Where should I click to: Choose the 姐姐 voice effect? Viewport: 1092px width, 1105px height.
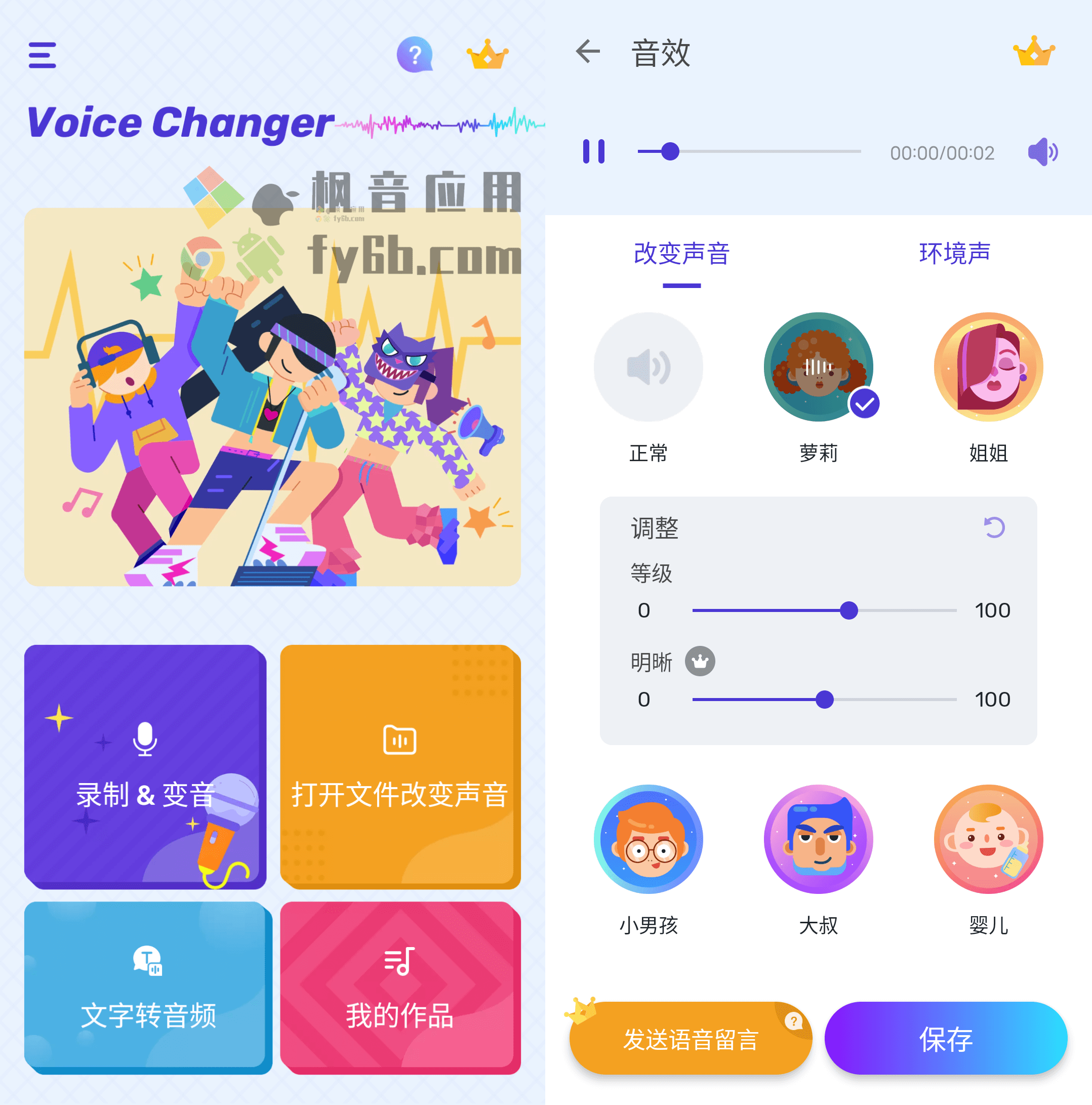pyautogui.click(x=988, y=367)
